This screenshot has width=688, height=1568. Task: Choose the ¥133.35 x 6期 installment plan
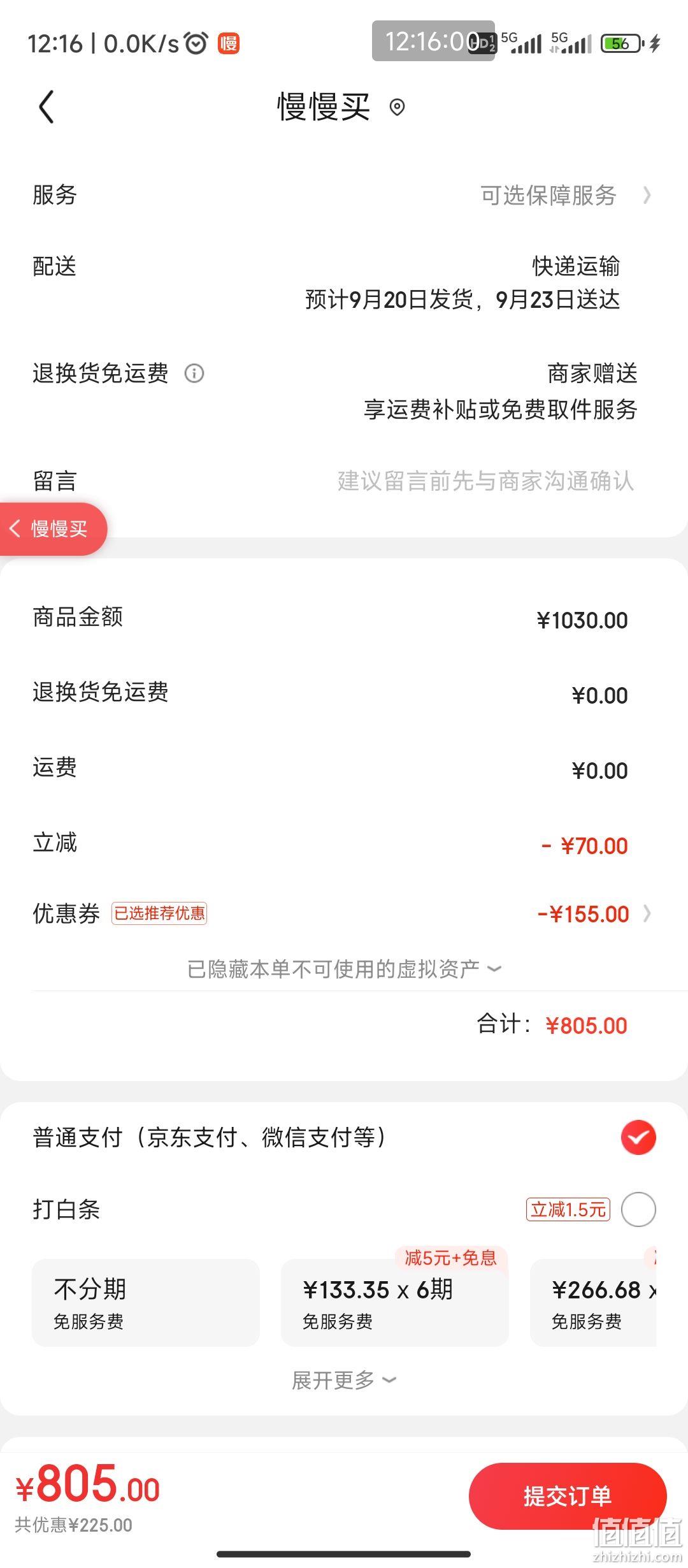click(394, 1302)
